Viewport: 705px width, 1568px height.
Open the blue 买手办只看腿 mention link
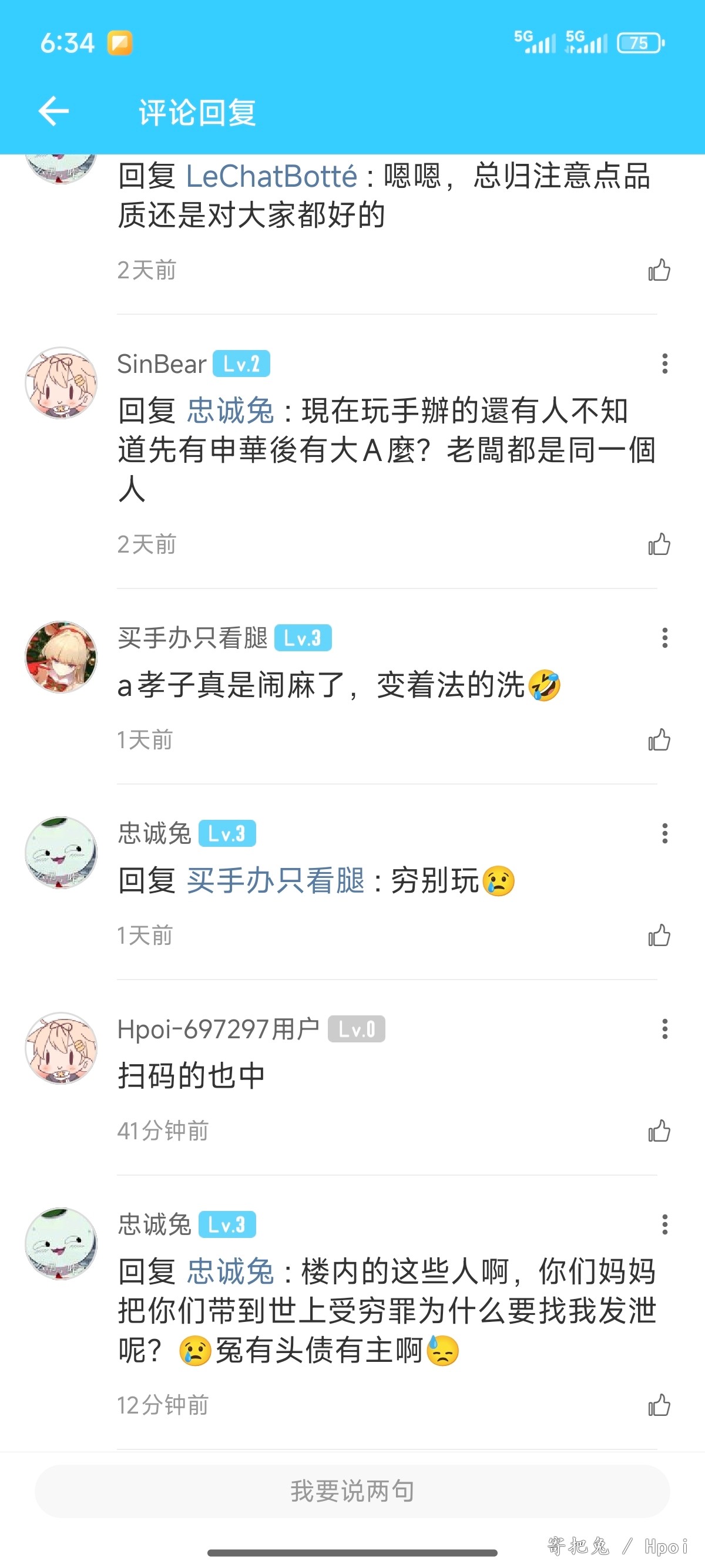275,881
